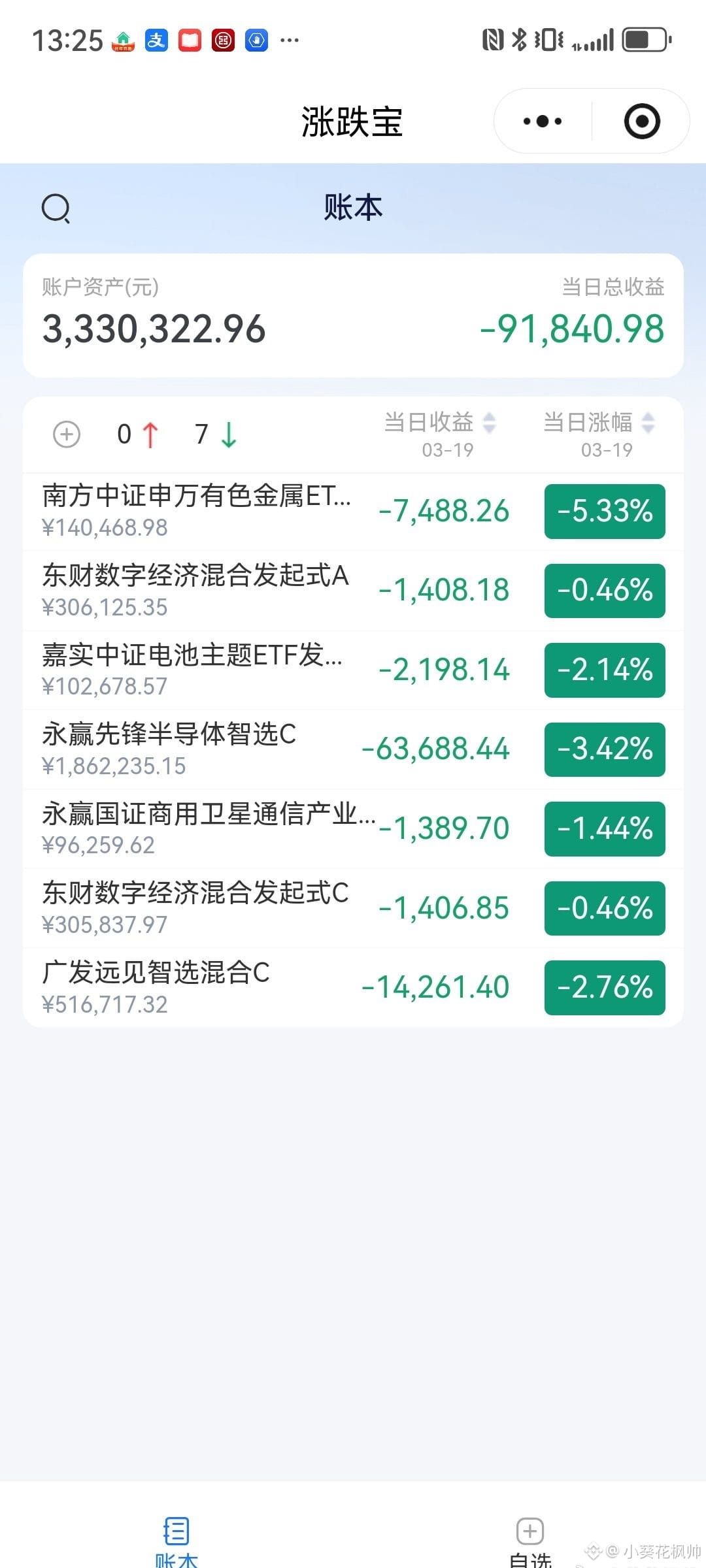706x1568 pixels.
Task: Close the mini program via circle button
Action: tap(642, 122)
